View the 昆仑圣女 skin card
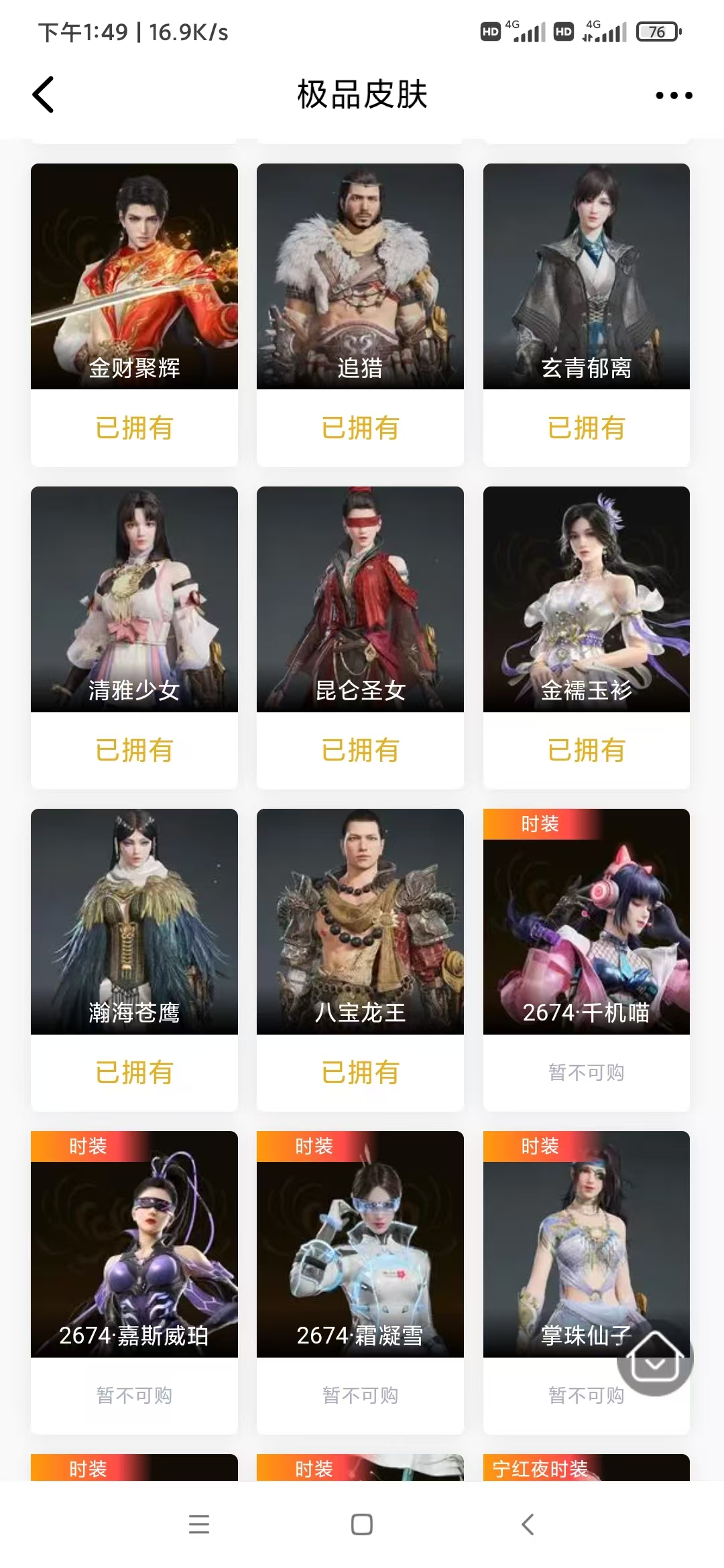The image size is (724, 1568). click(360, 599)
